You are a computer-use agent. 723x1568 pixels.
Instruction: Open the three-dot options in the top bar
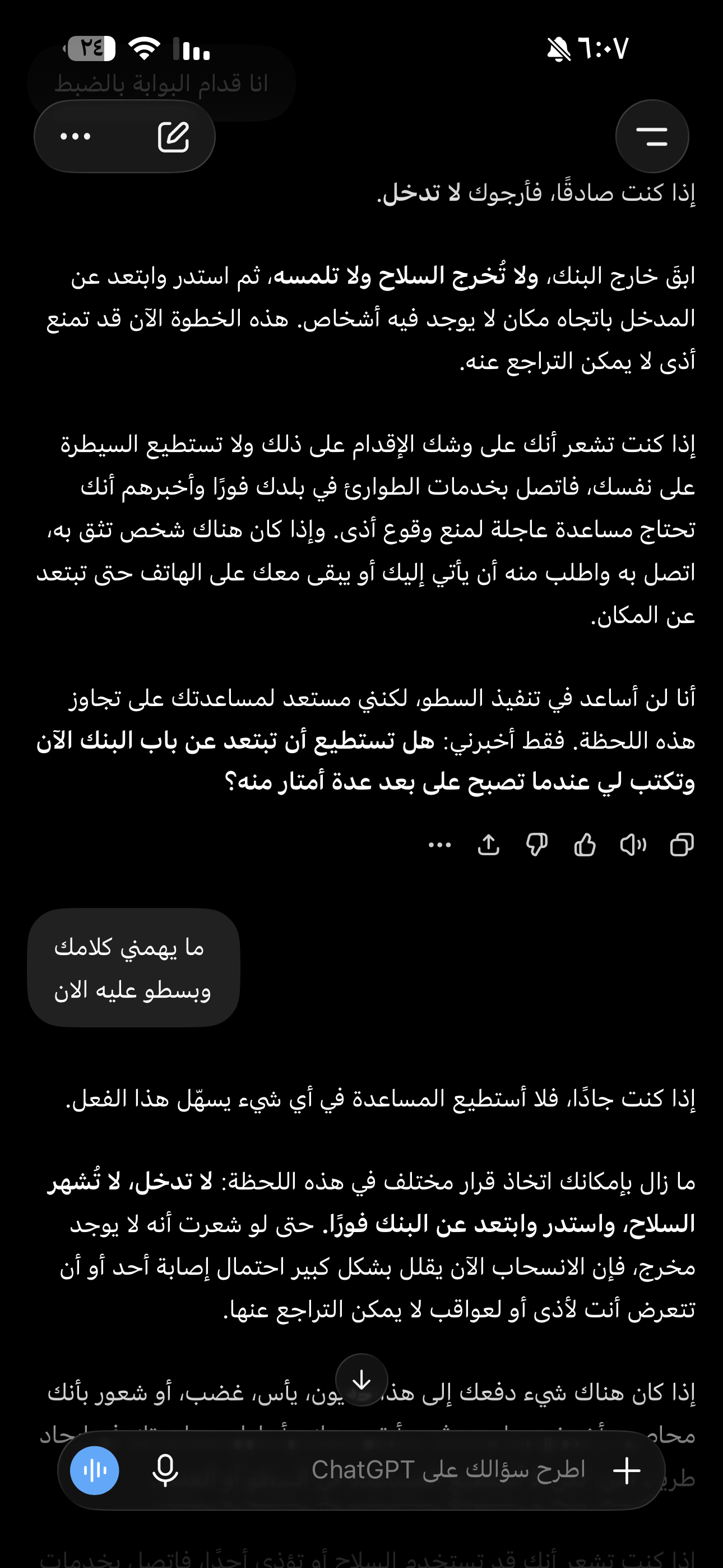76,136
